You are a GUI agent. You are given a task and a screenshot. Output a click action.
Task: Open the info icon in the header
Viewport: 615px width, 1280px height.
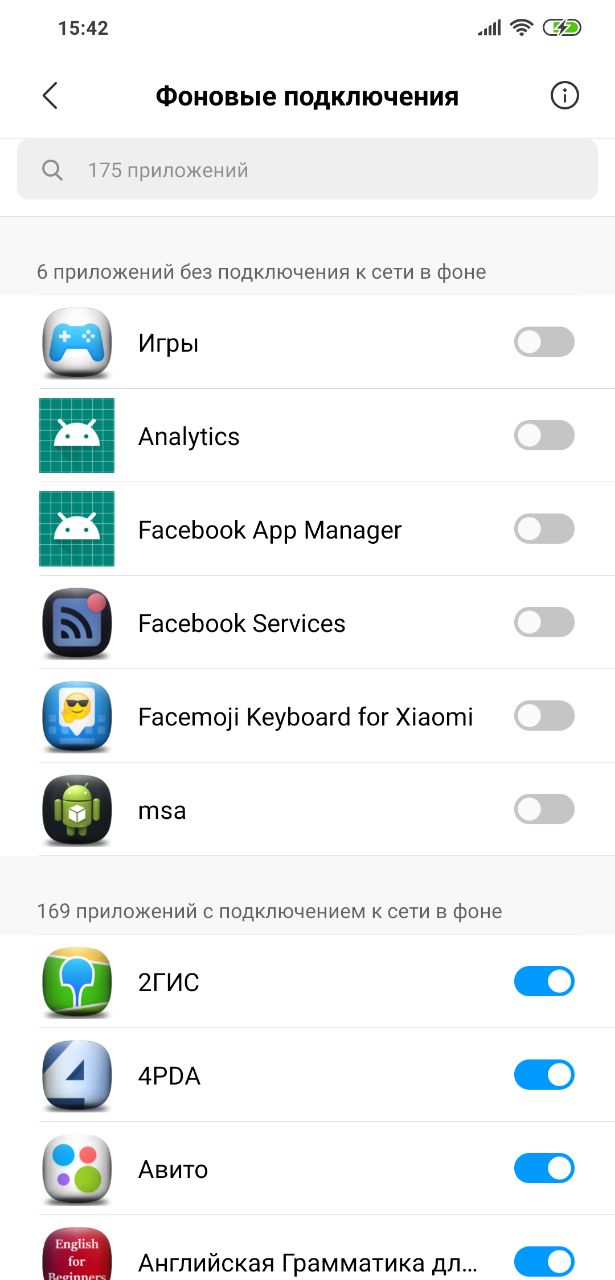click(565, 96)
